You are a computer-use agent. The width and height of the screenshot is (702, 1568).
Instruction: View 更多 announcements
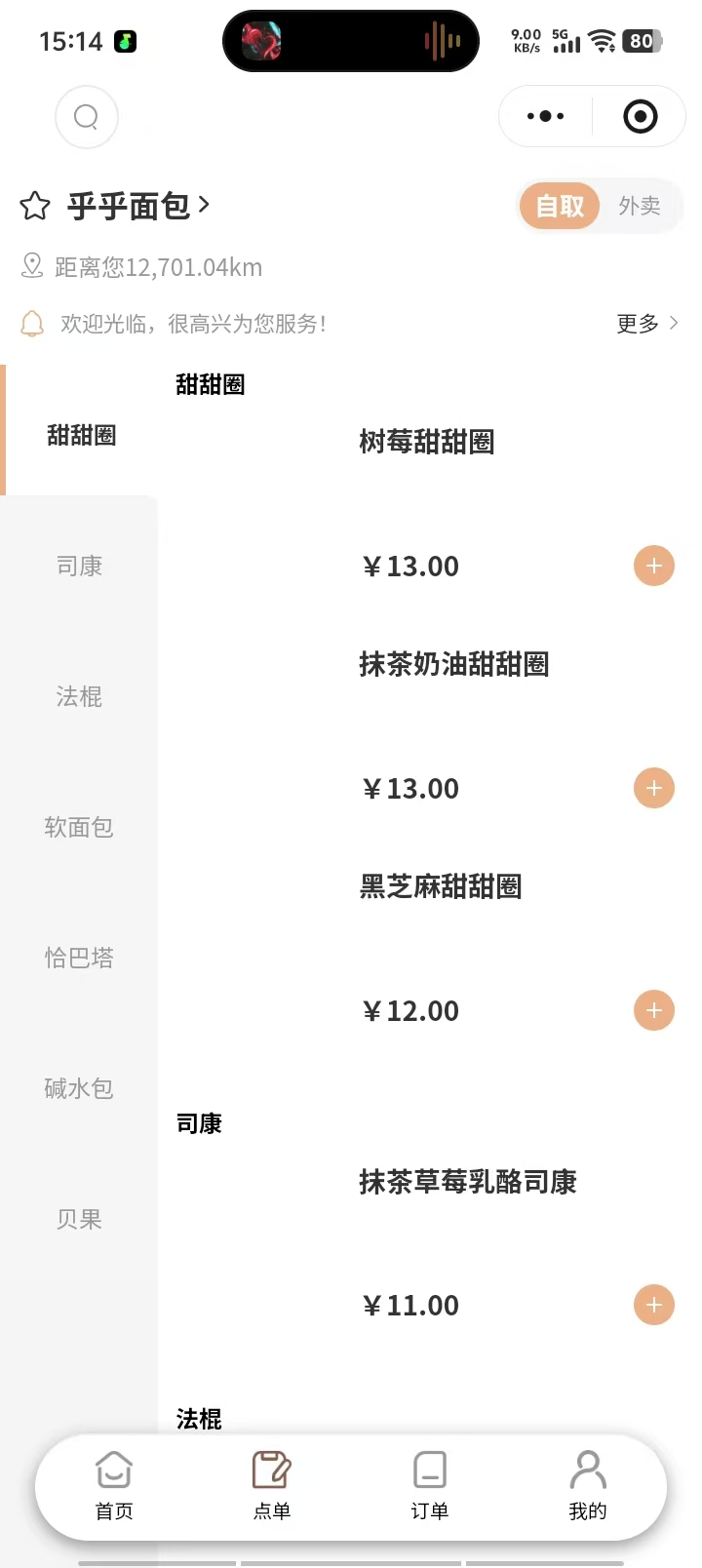646,324
